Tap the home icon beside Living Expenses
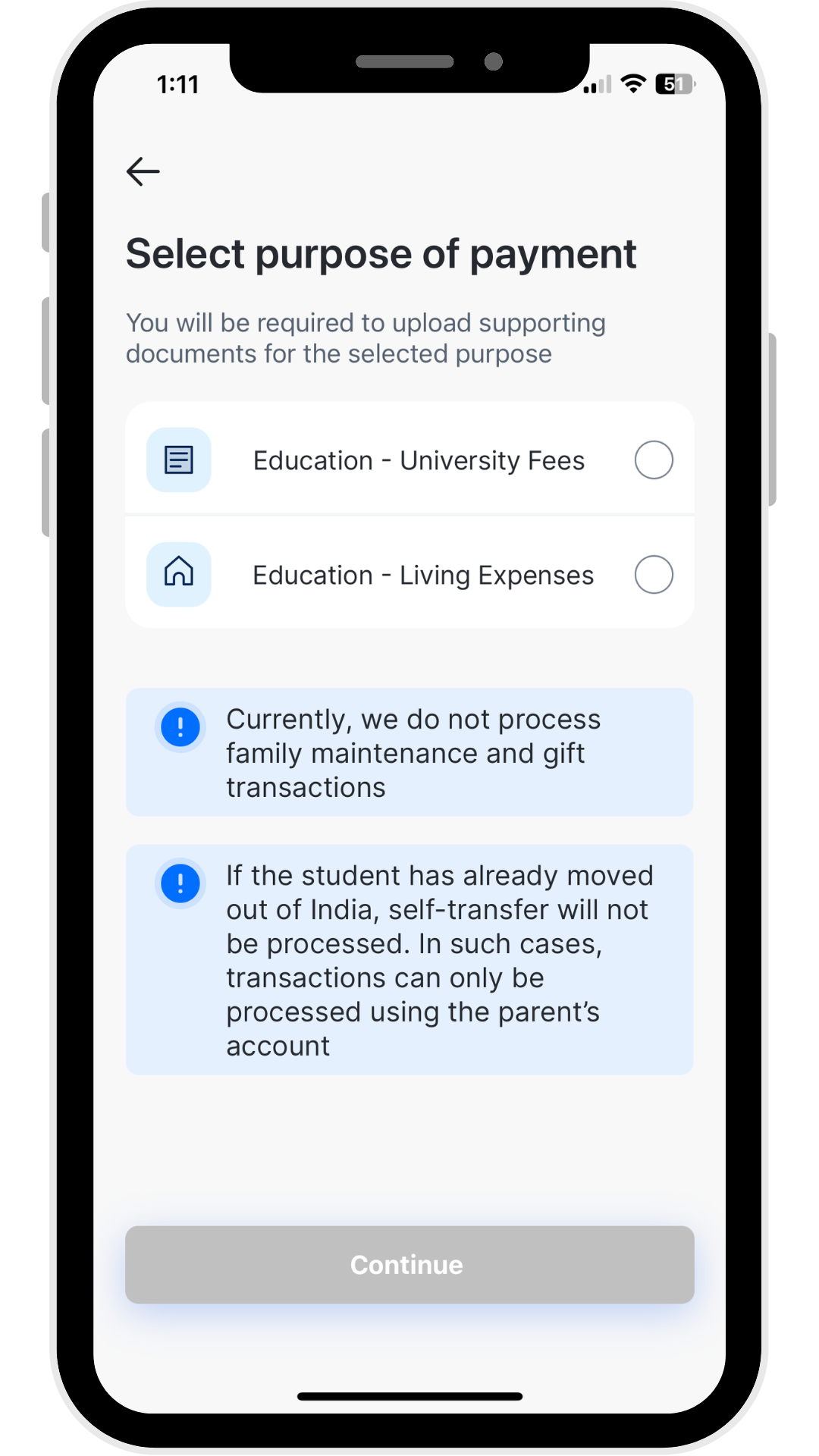Screen dimensions: 819x1456 [x=178, y=574]
